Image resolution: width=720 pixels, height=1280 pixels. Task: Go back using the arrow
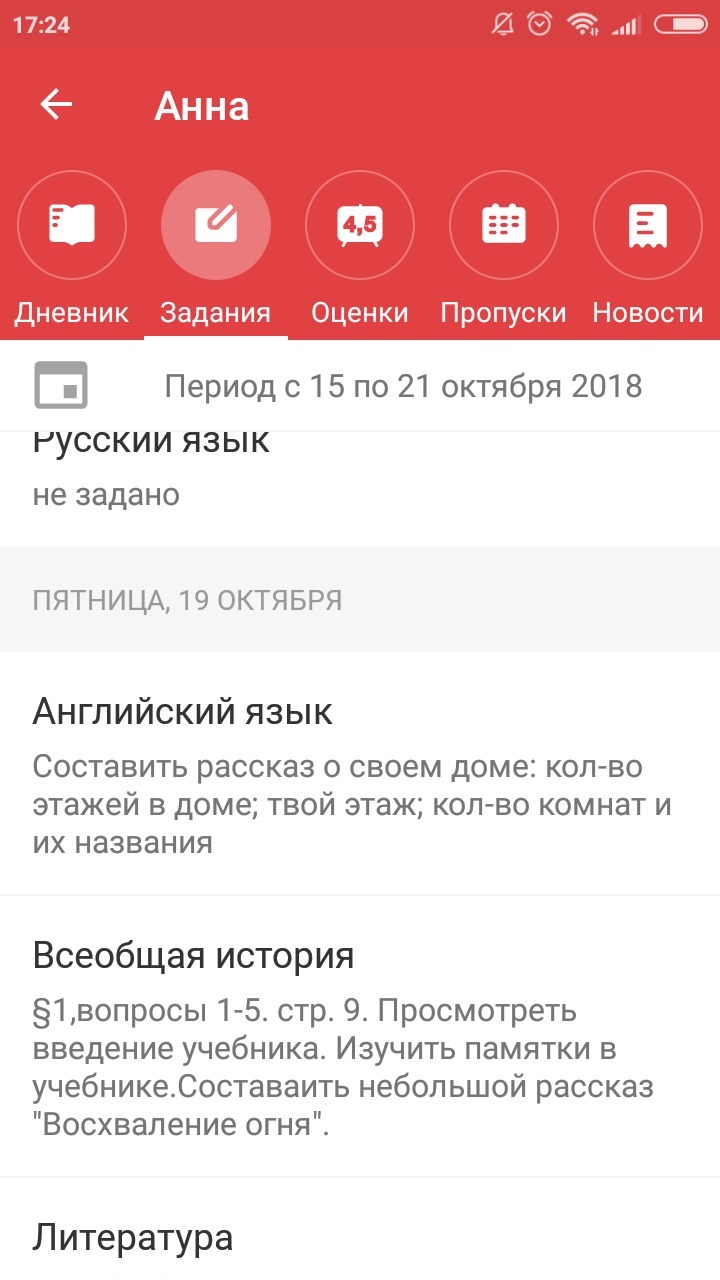[x=57, y=105]
